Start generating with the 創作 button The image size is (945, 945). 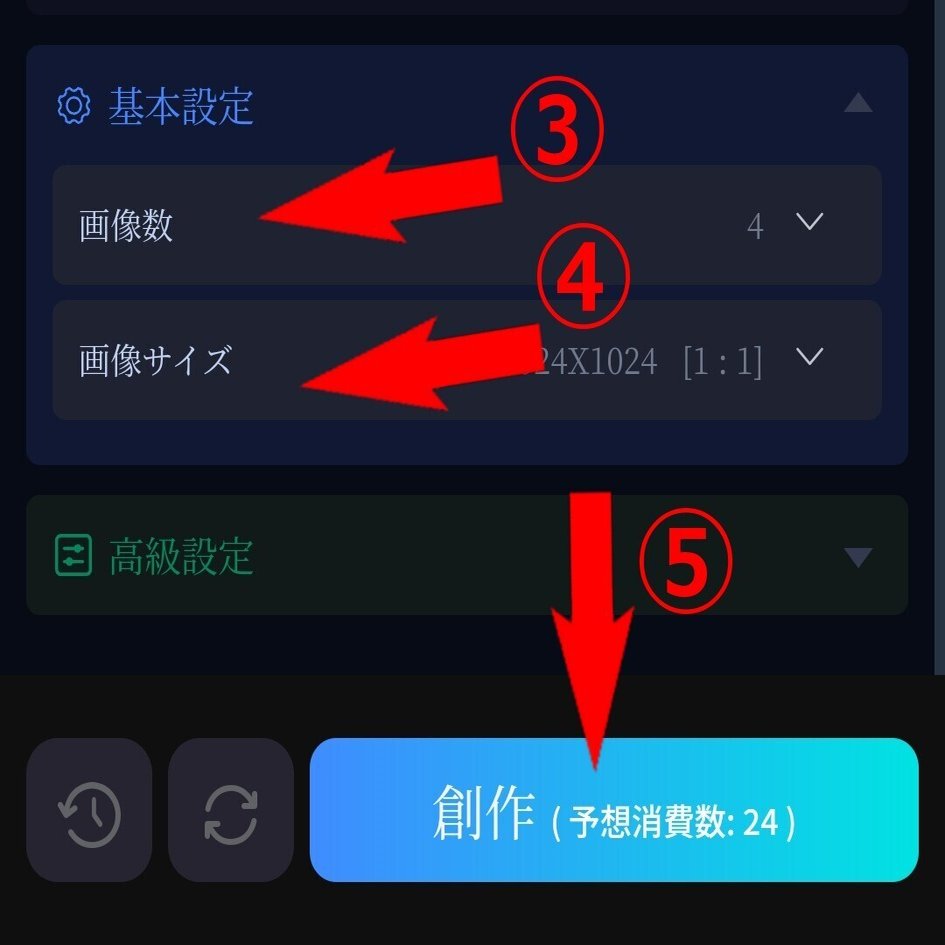point(613,811)
